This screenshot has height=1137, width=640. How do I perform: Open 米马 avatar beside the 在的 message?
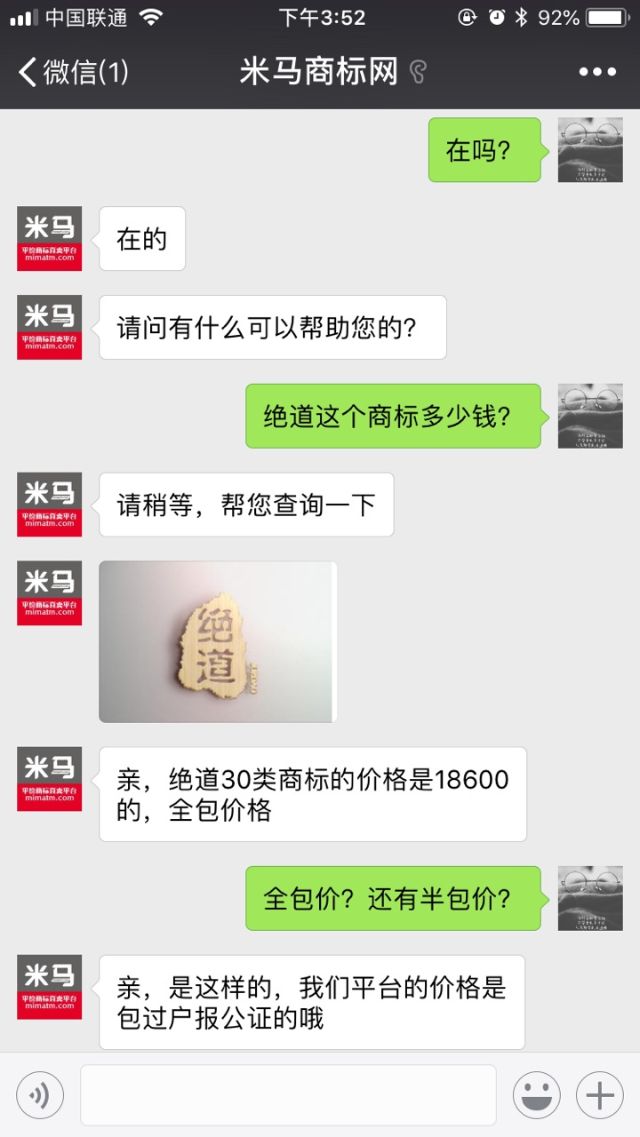click(x=50, y=239)
